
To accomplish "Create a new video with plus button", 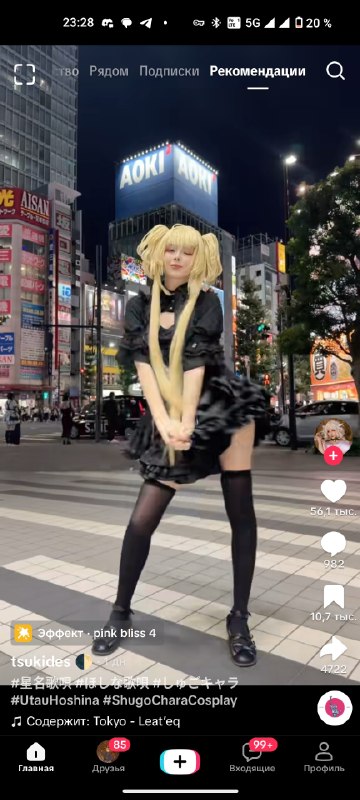I will click(x=180, y=762).
